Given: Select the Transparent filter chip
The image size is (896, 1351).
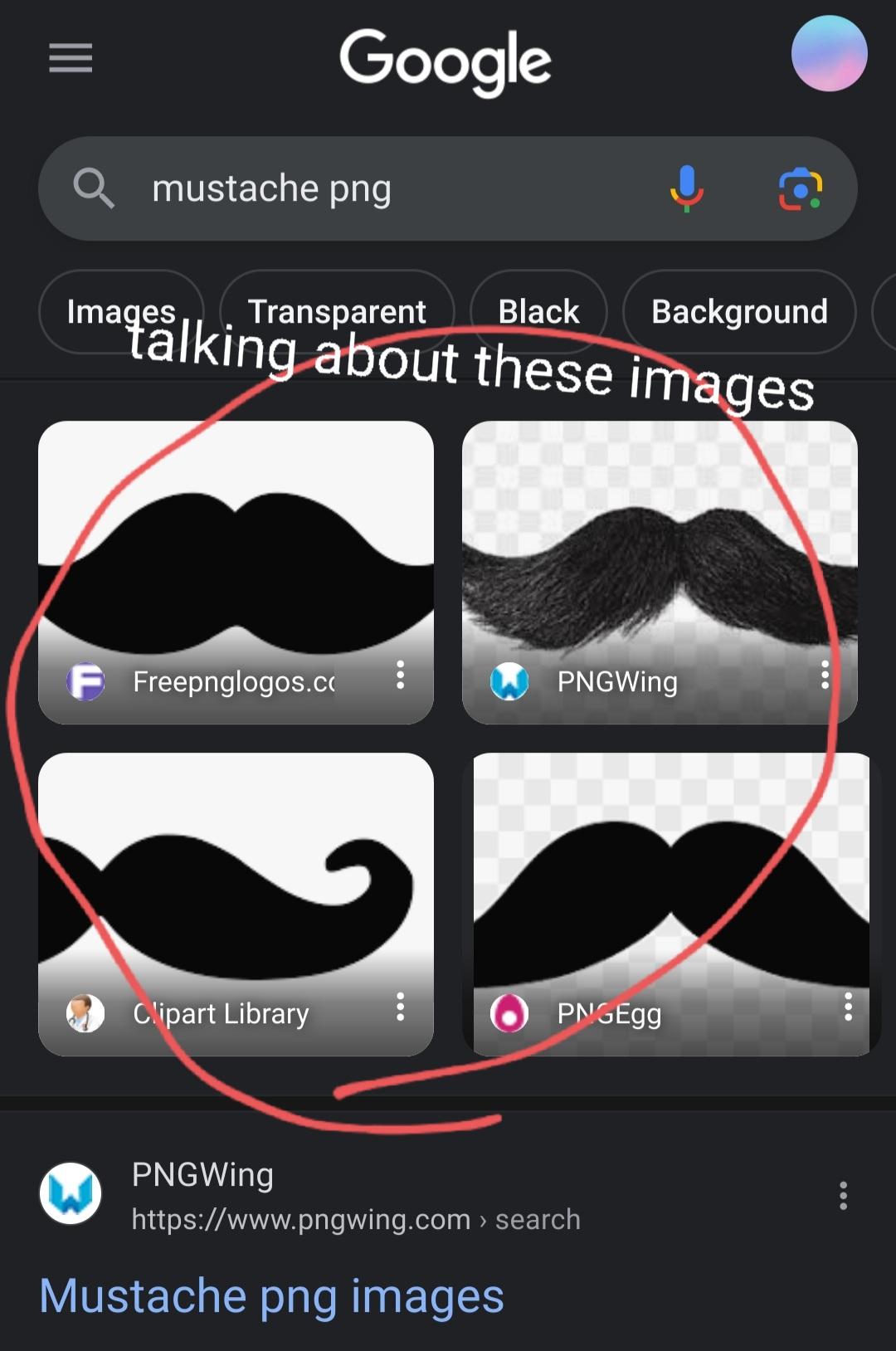Looking at the screenshot, I should point(337,311).
